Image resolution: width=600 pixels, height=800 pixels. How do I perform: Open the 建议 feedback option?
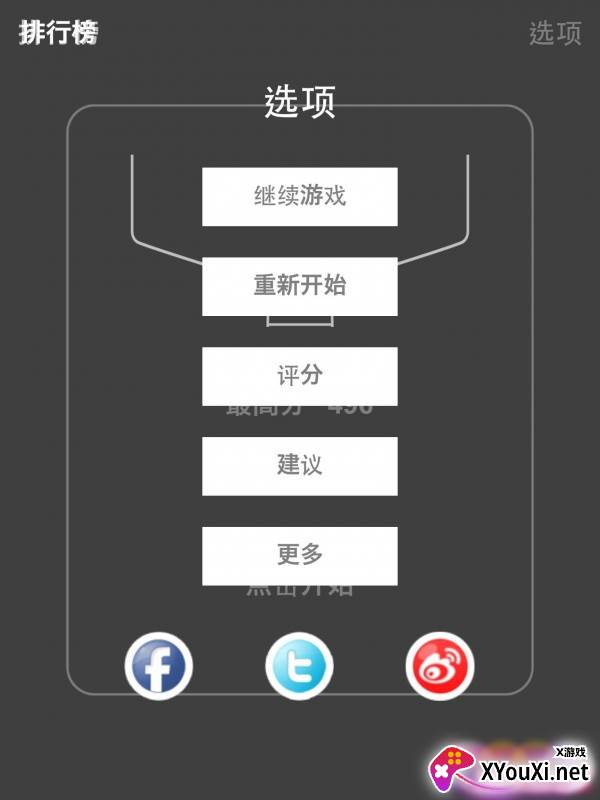coord(300,466)
